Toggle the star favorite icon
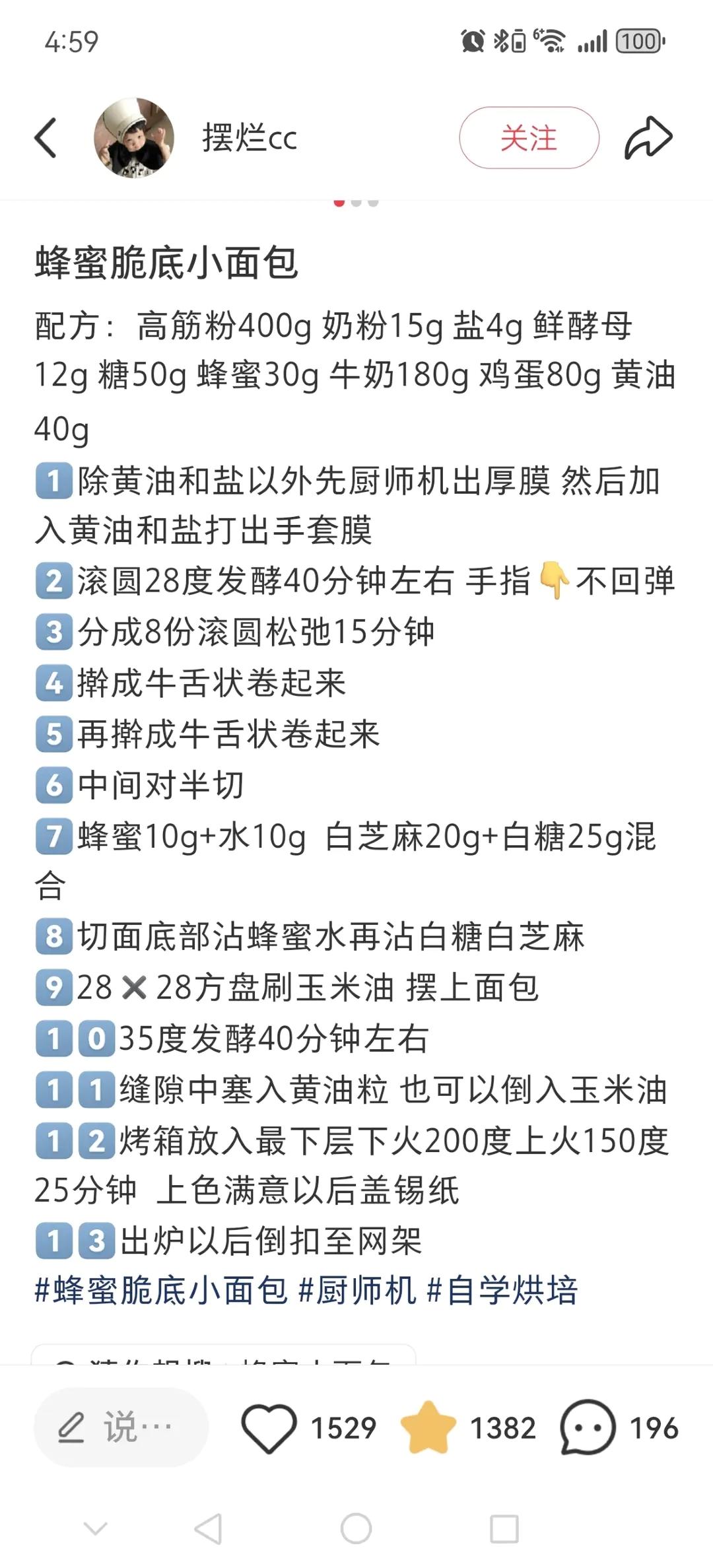The height and width of the screenshot is (1568, 713). (x=428, y=1428)
